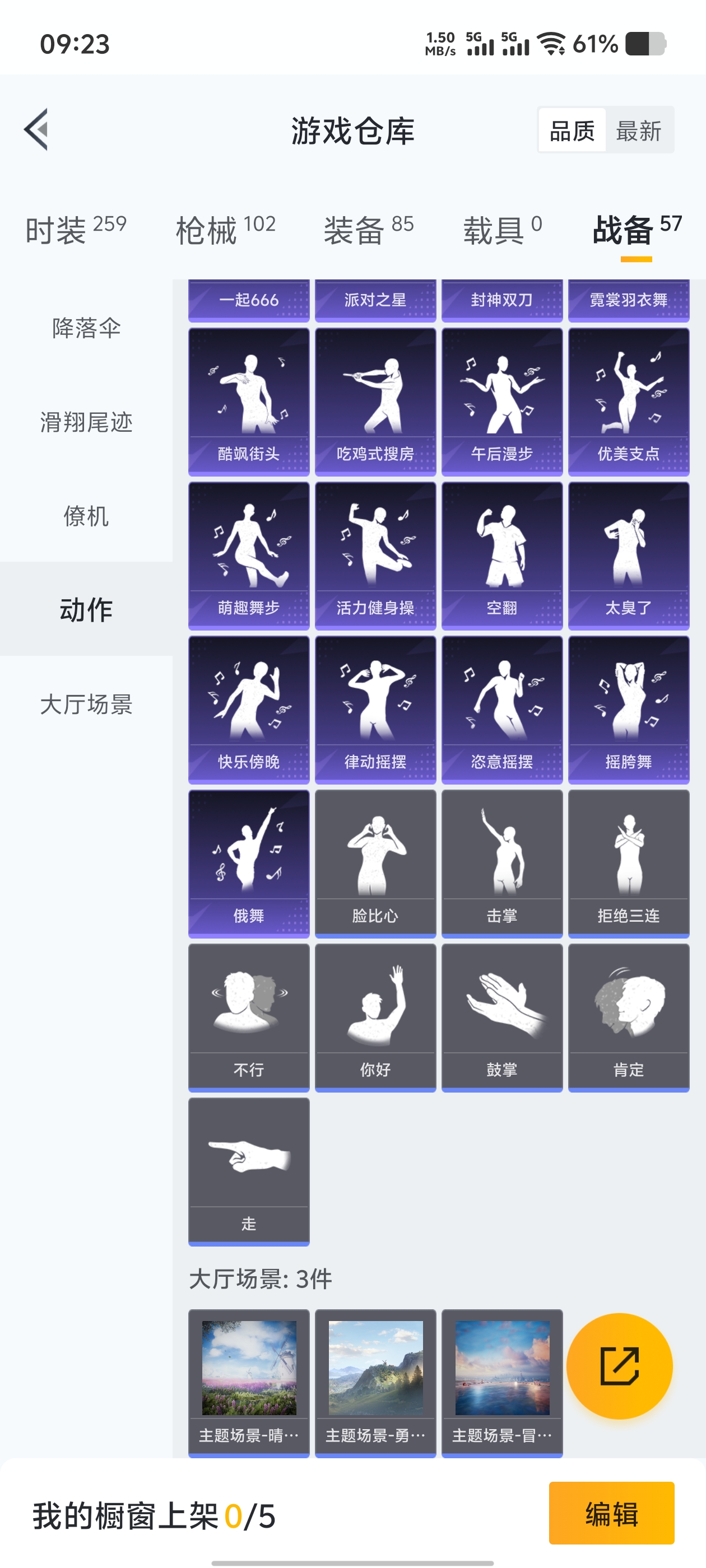Tap the orange share floating button
Image resolution: width=706 pixels, height=1568 pixels.
click(619, 1366)
